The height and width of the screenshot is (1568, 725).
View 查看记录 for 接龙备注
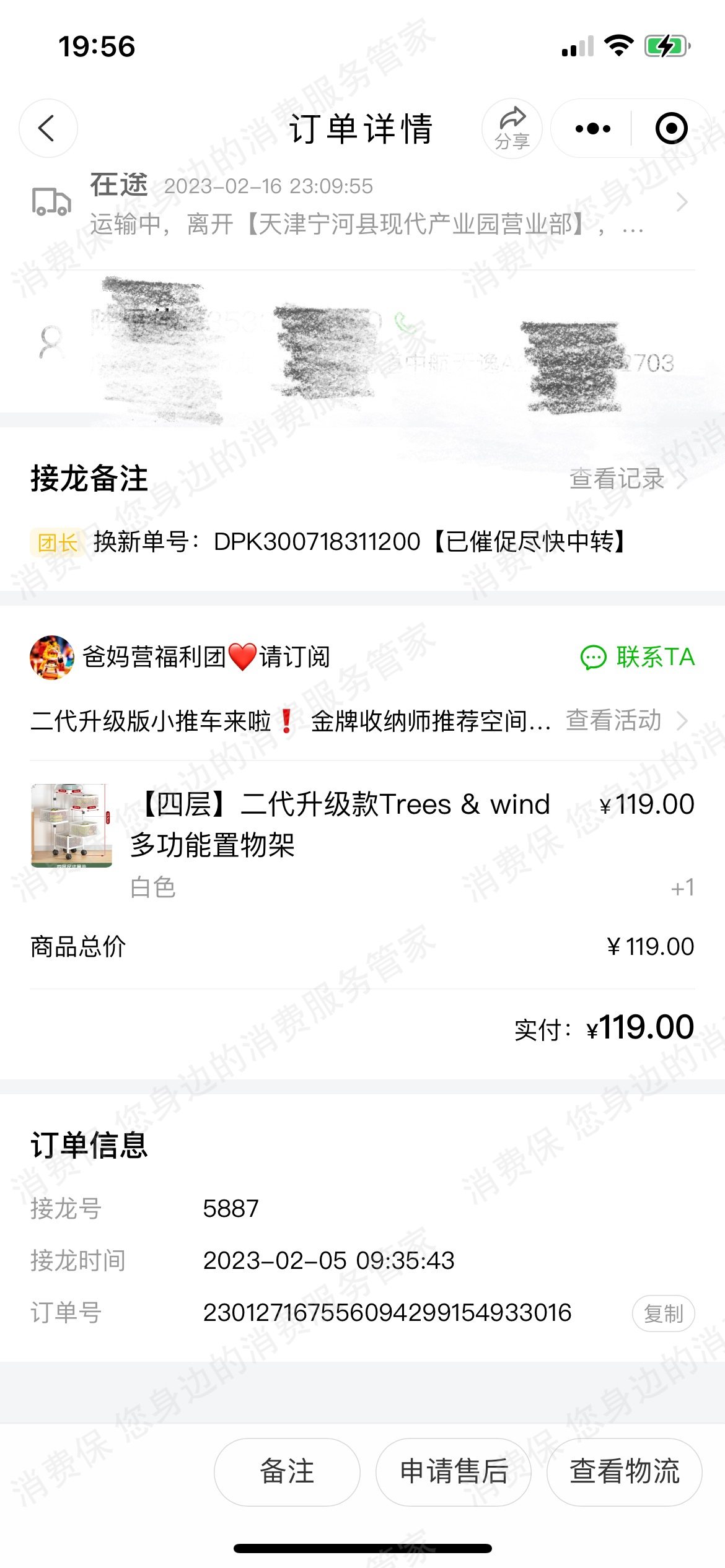click(x=626, y=479)
